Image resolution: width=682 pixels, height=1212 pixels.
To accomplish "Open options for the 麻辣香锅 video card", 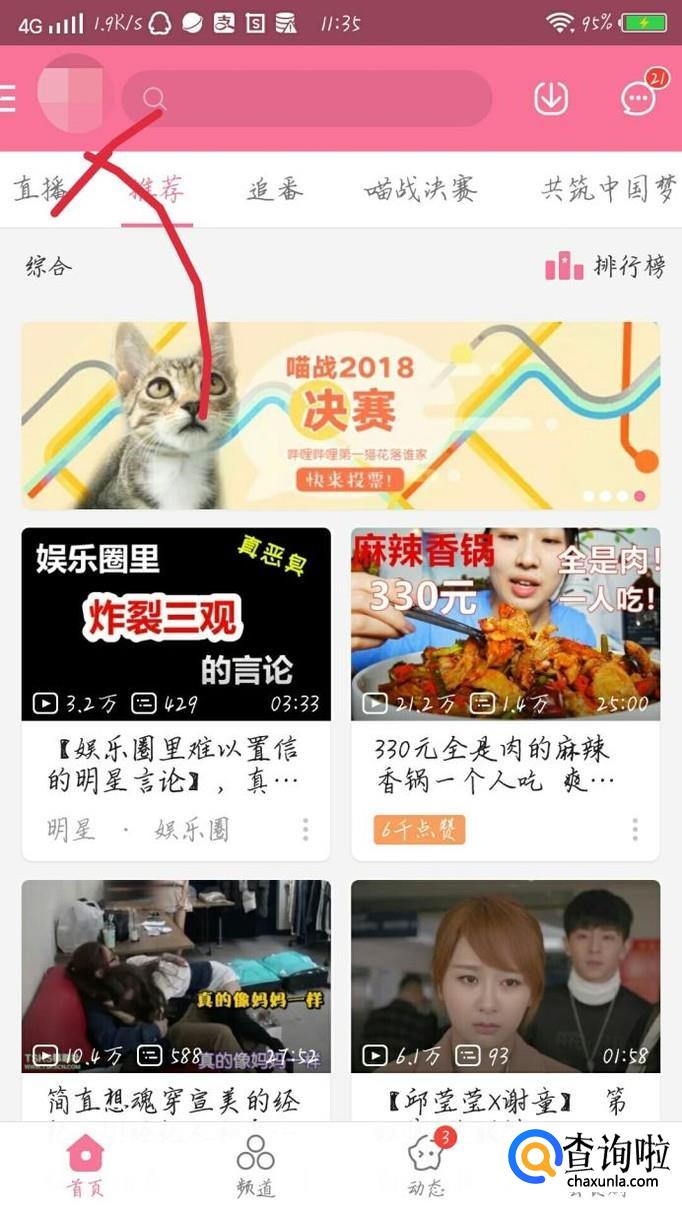I will tap(634, 829).
